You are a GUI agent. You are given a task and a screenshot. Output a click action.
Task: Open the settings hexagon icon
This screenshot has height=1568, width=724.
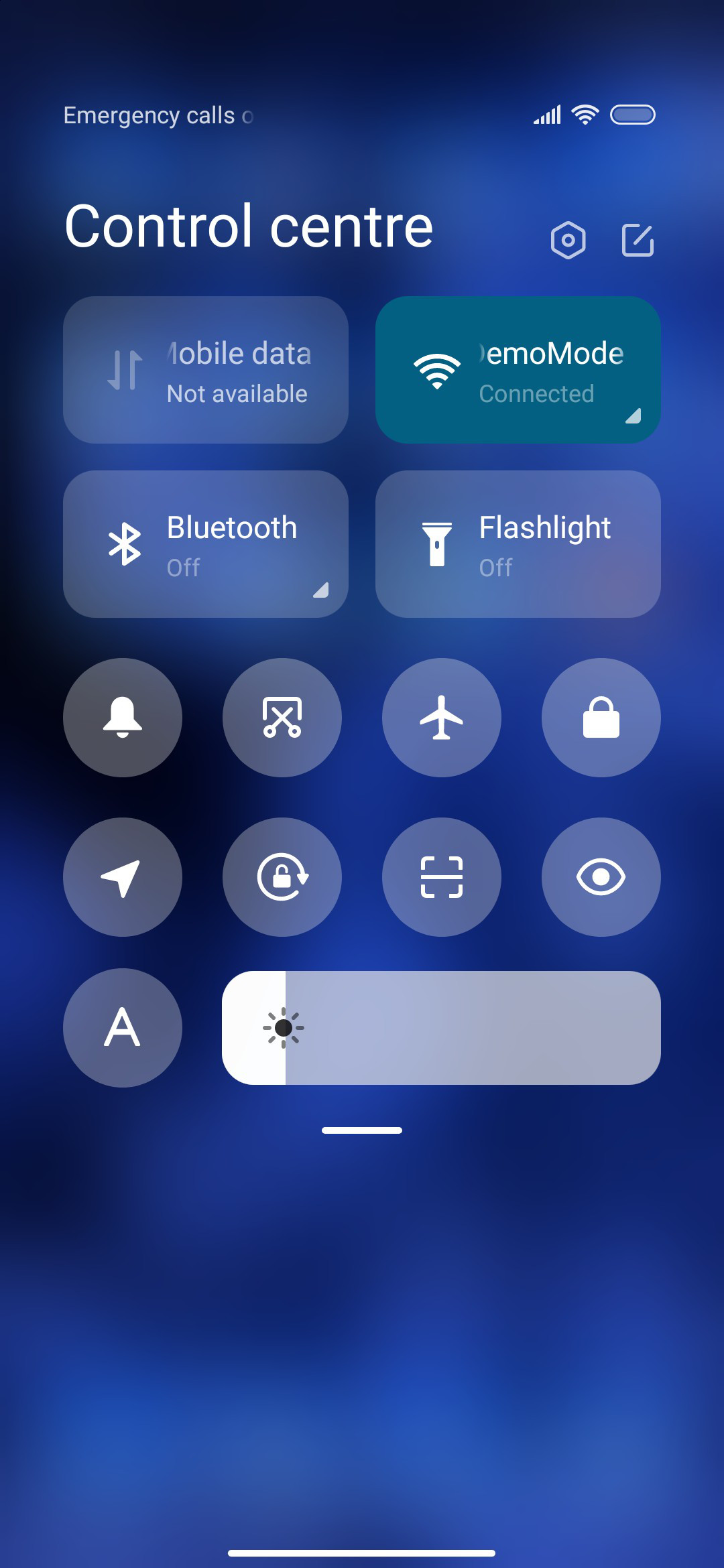click(x=568, y=240)
